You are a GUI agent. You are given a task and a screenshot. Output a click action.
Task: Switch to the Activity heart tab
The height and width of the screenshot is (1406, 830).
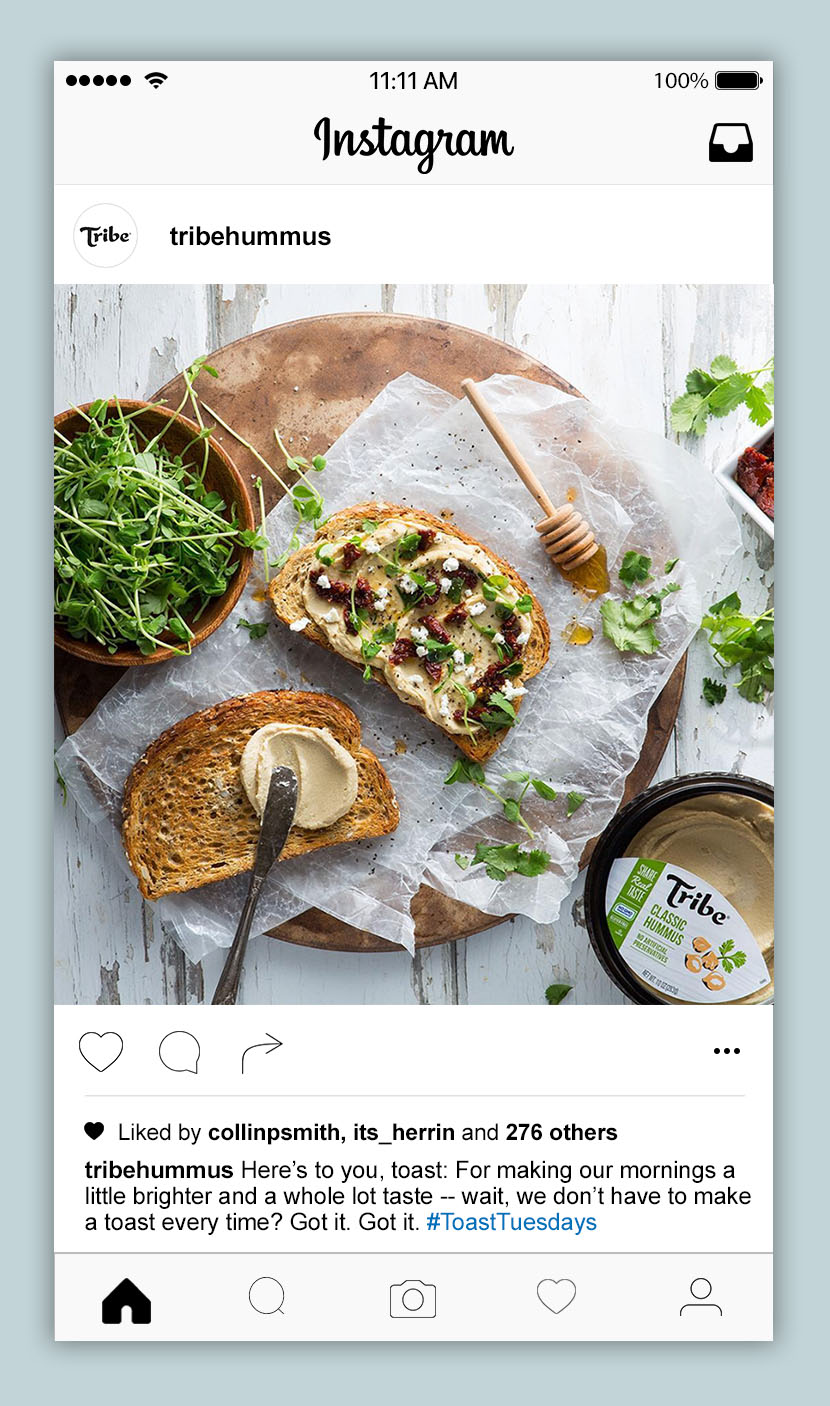click(x=556, y=1297)
